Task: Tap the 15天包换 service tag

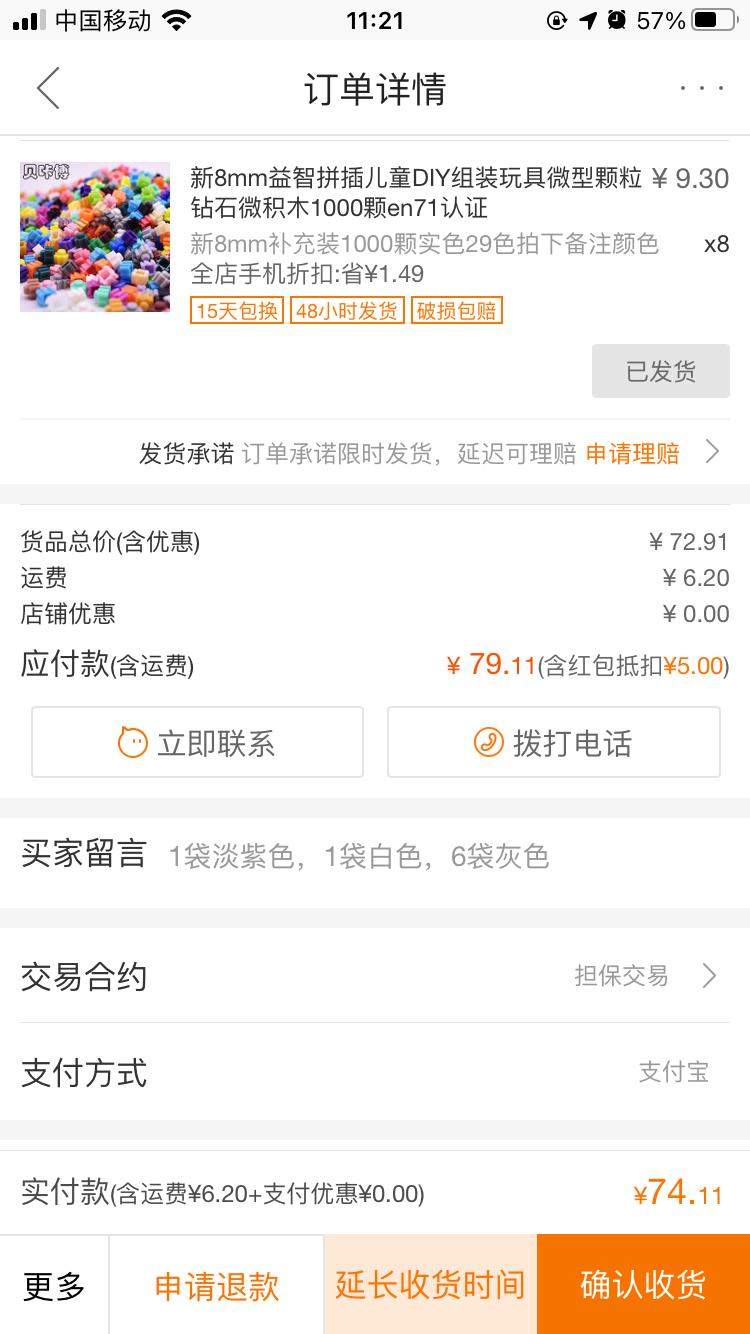Action: [x=237, y=311]
